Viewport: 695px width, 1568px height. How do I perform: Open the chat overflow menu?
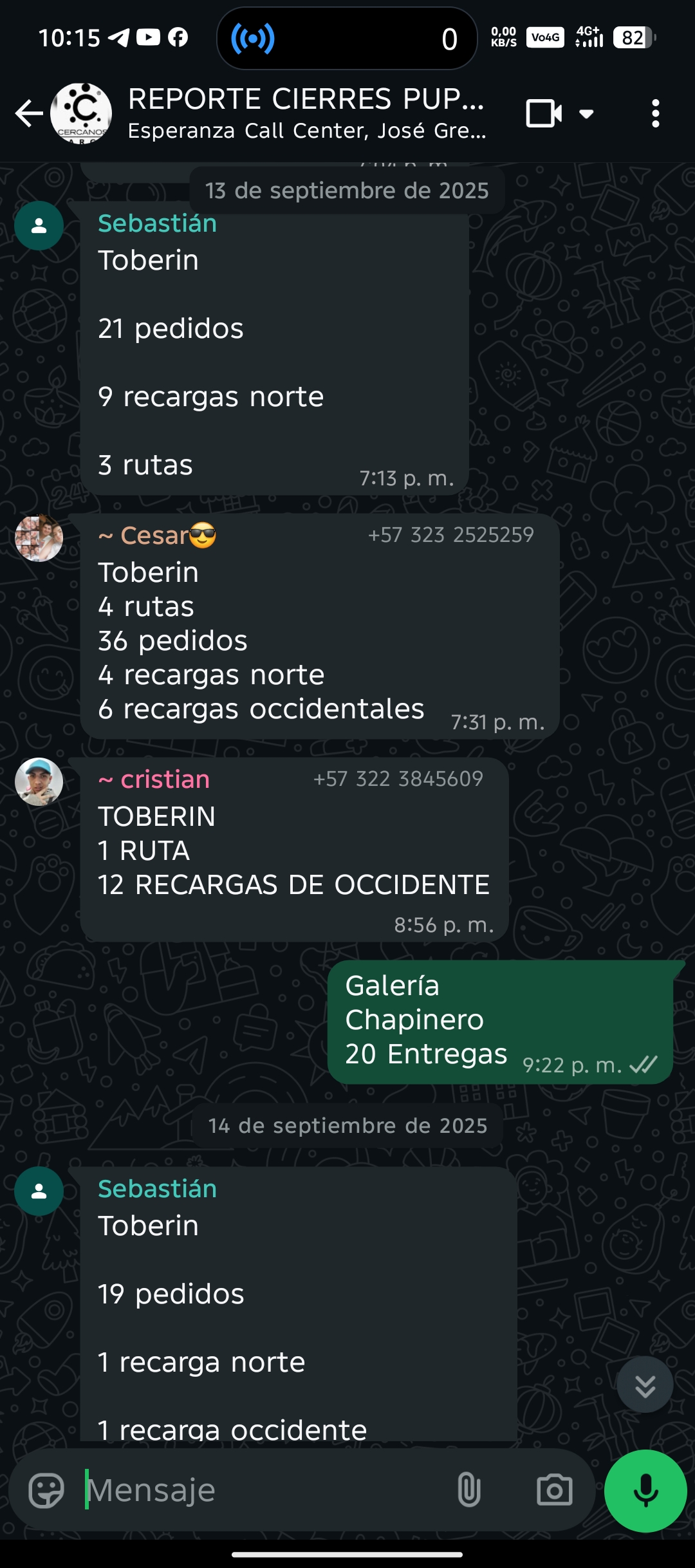[655, 114]
